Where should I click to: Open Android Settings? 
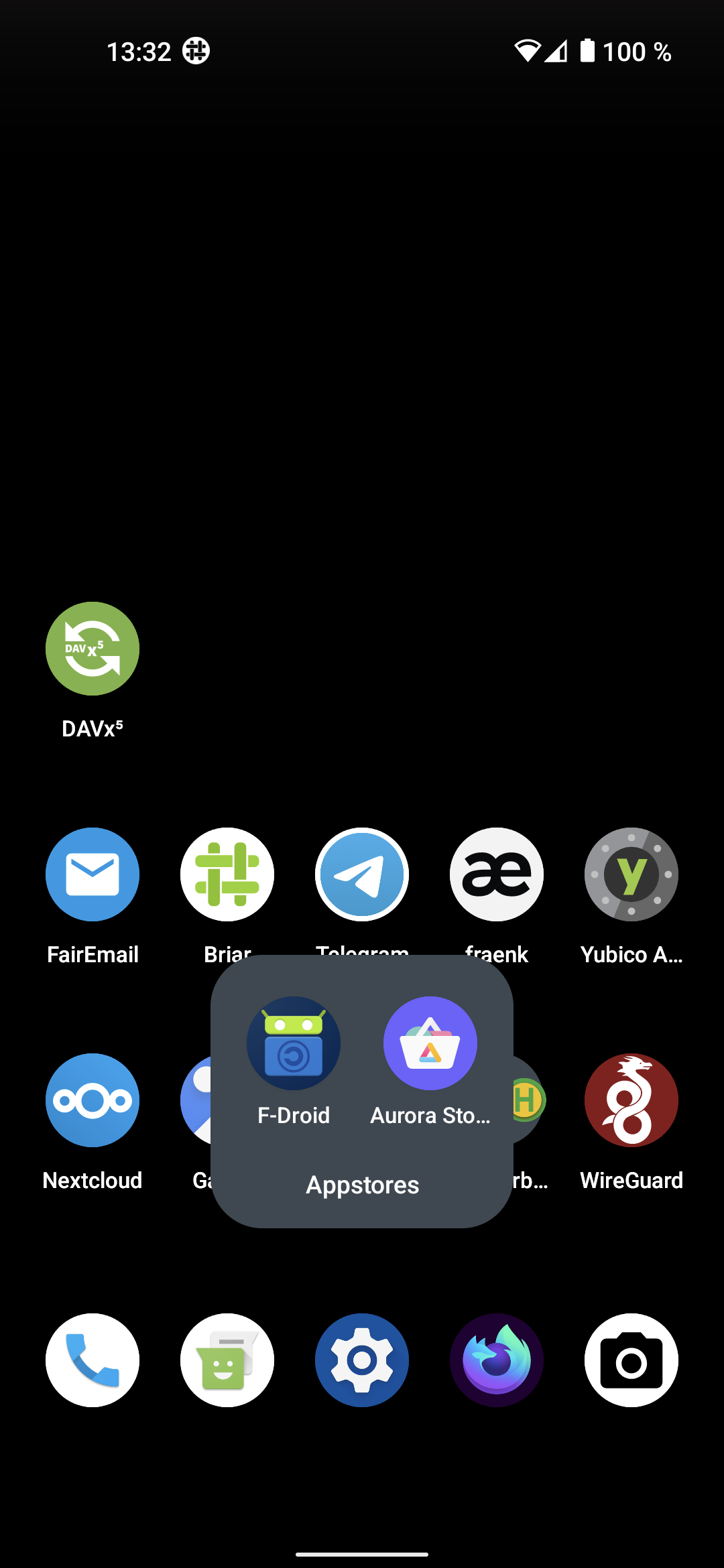[x=361, y=1359]
